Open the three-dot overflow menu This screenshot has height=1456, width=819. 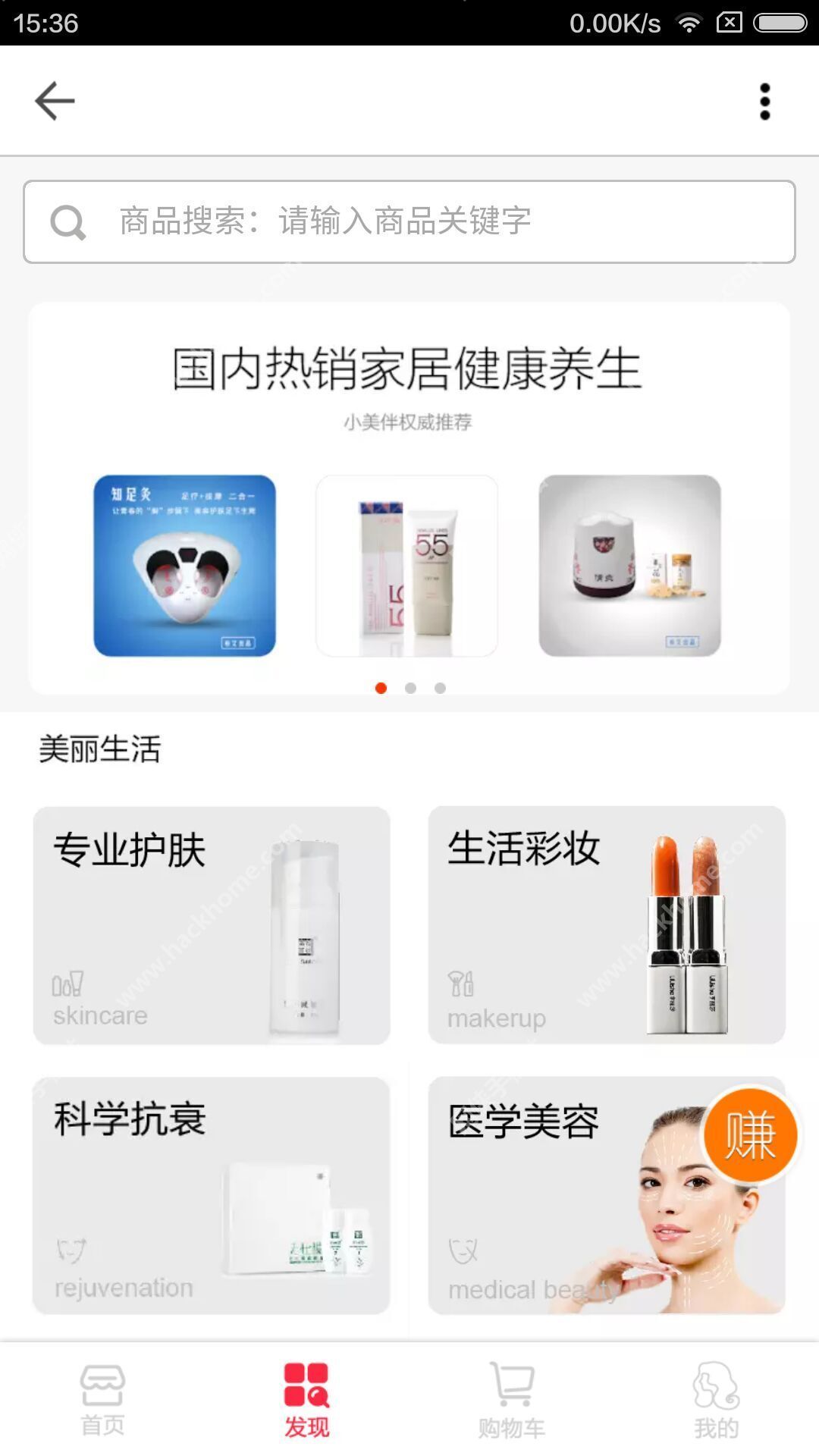coord(764,101)
